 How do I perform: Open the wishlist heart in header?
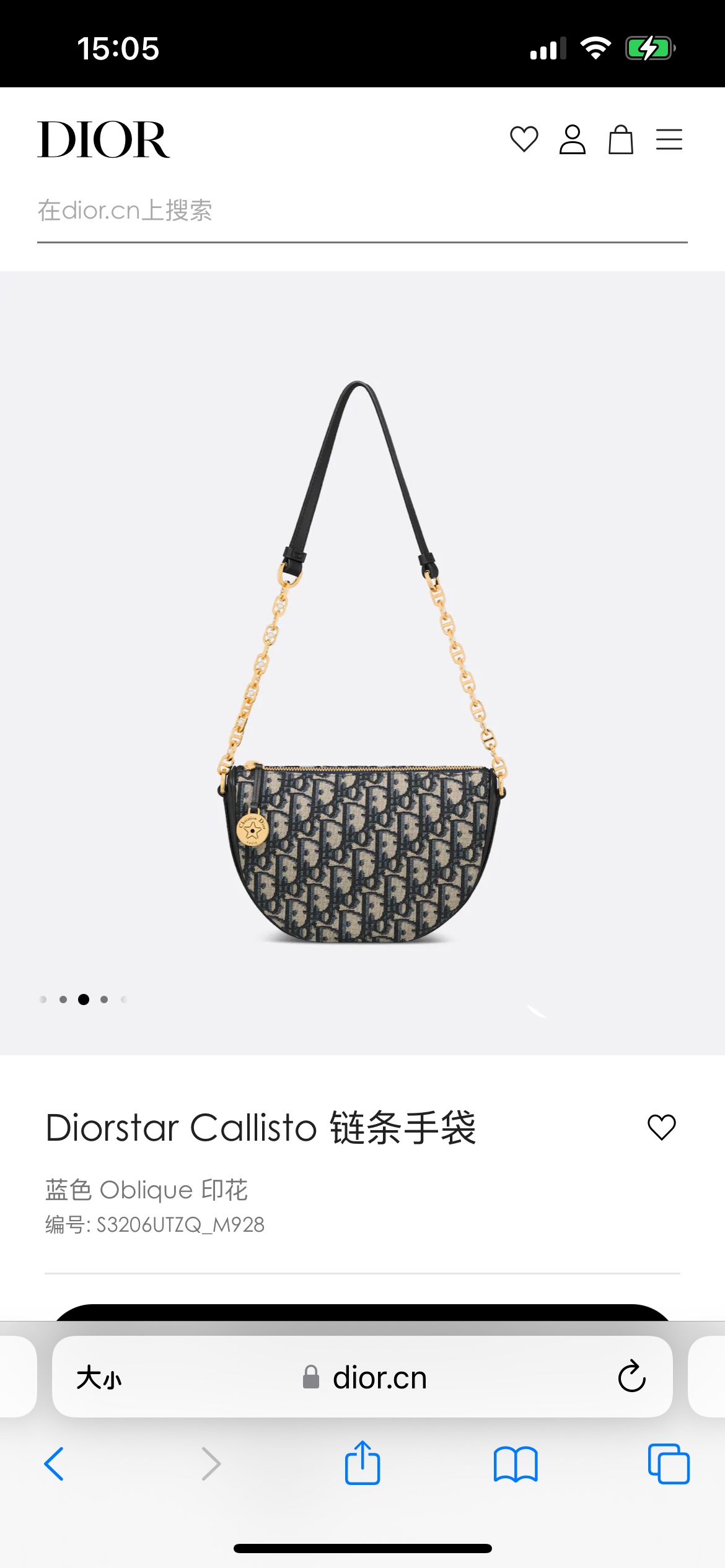pos(524,139)
